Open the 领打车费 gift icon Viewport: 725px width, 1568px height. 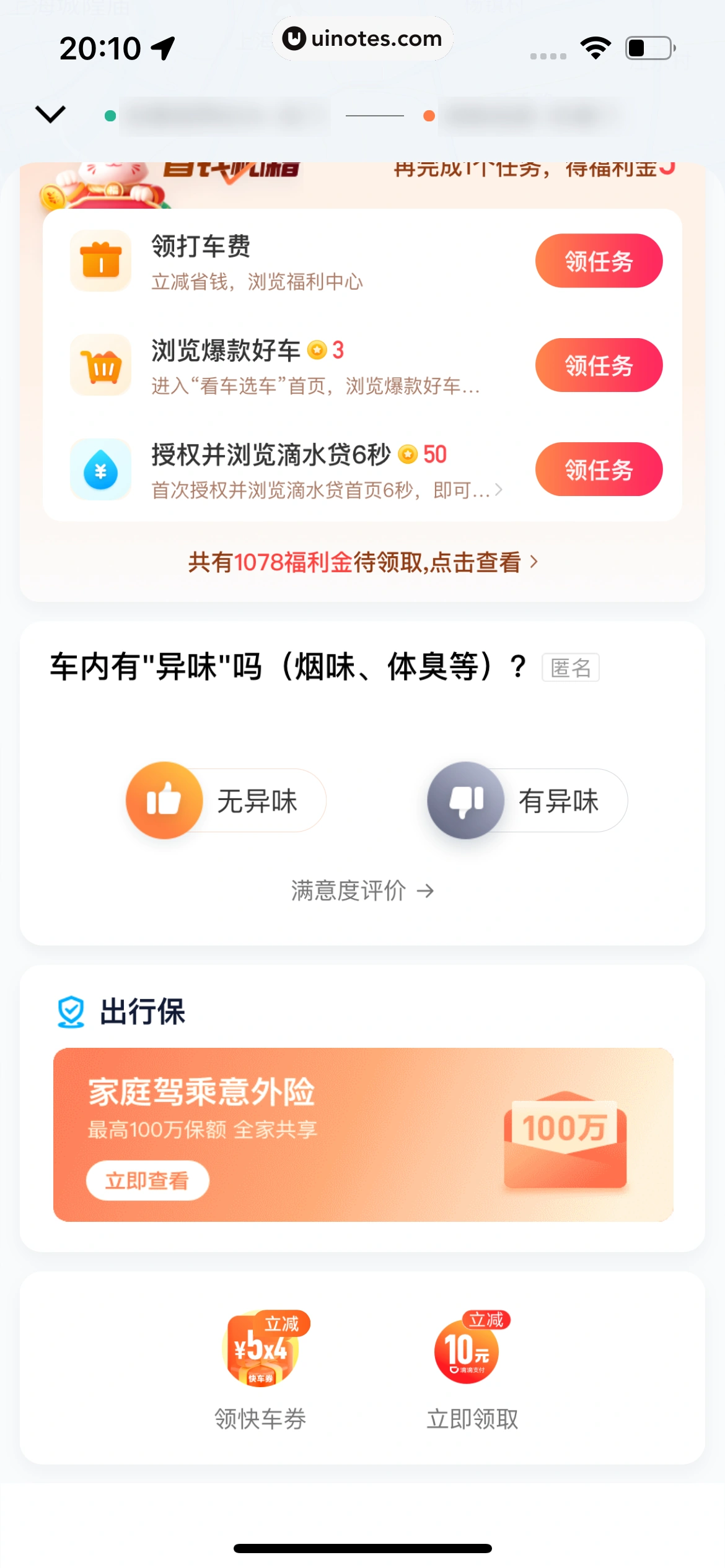point(100,261)
